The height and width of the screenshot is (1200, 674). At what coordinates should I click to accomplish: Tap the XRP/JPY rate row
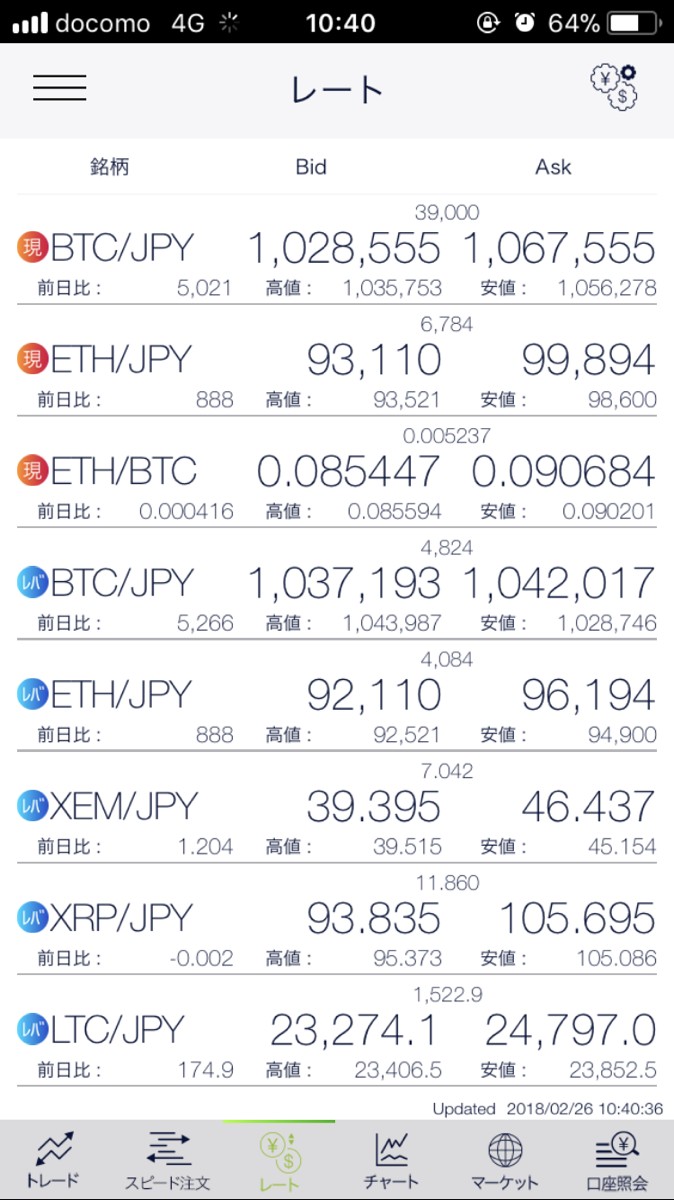[x=337, y=922]
